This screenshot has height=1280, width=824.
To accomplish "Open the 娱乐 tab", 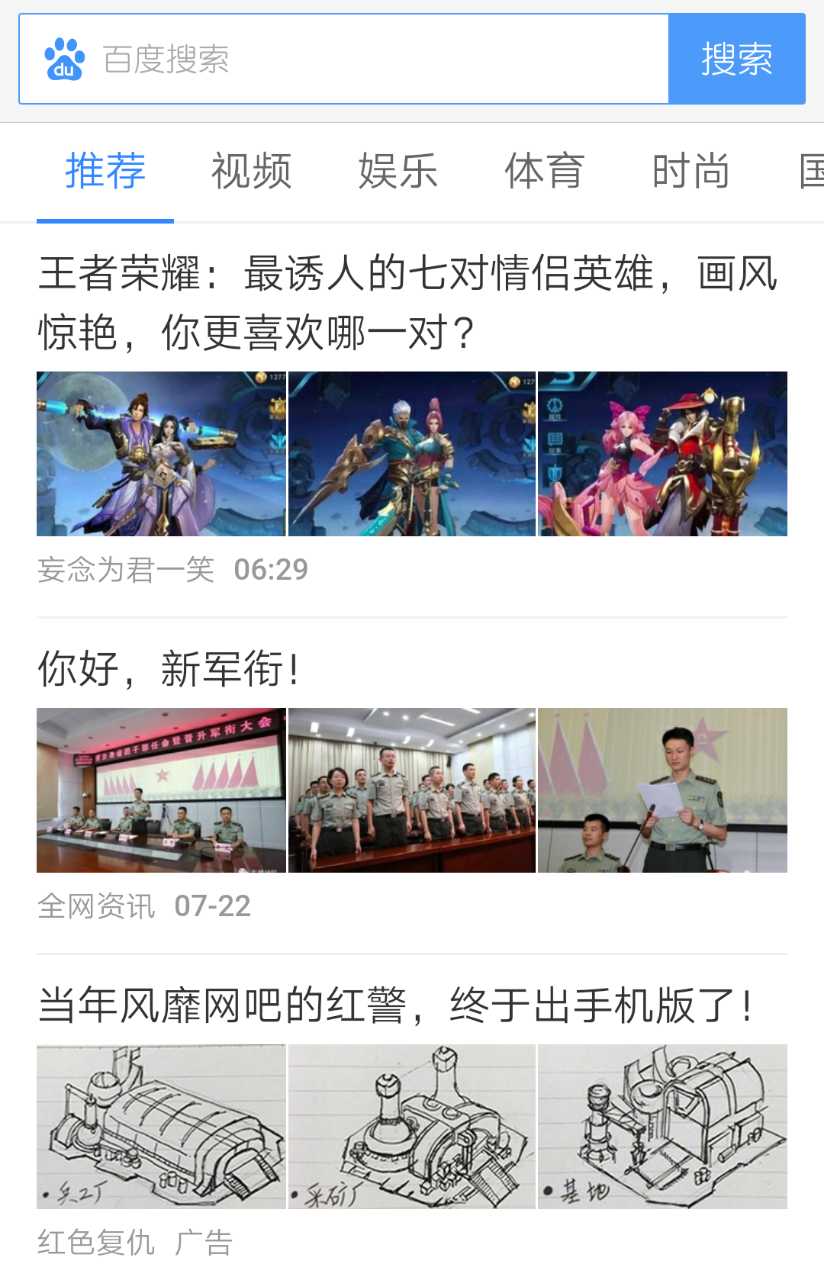I will (x=398, y=171).
